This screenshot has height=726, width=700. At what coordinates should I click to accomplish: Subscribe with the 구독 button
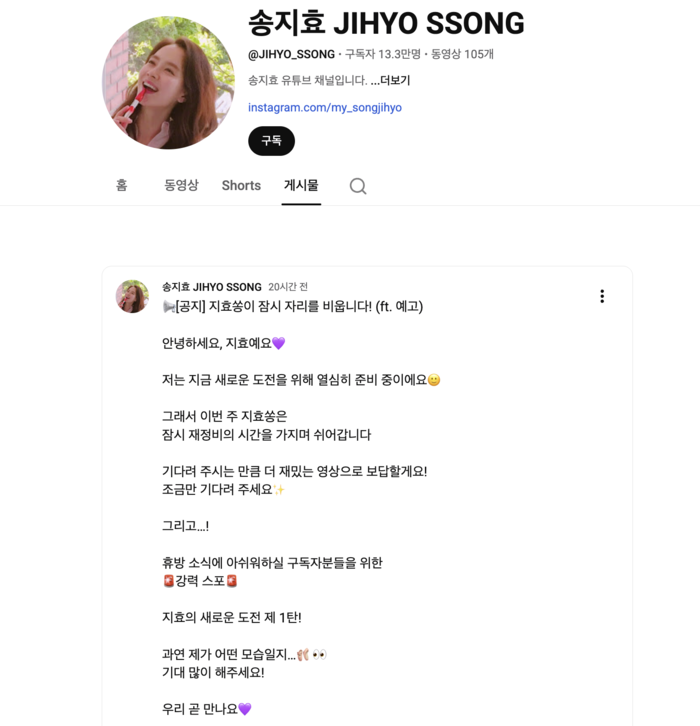[x=271, y=141]
